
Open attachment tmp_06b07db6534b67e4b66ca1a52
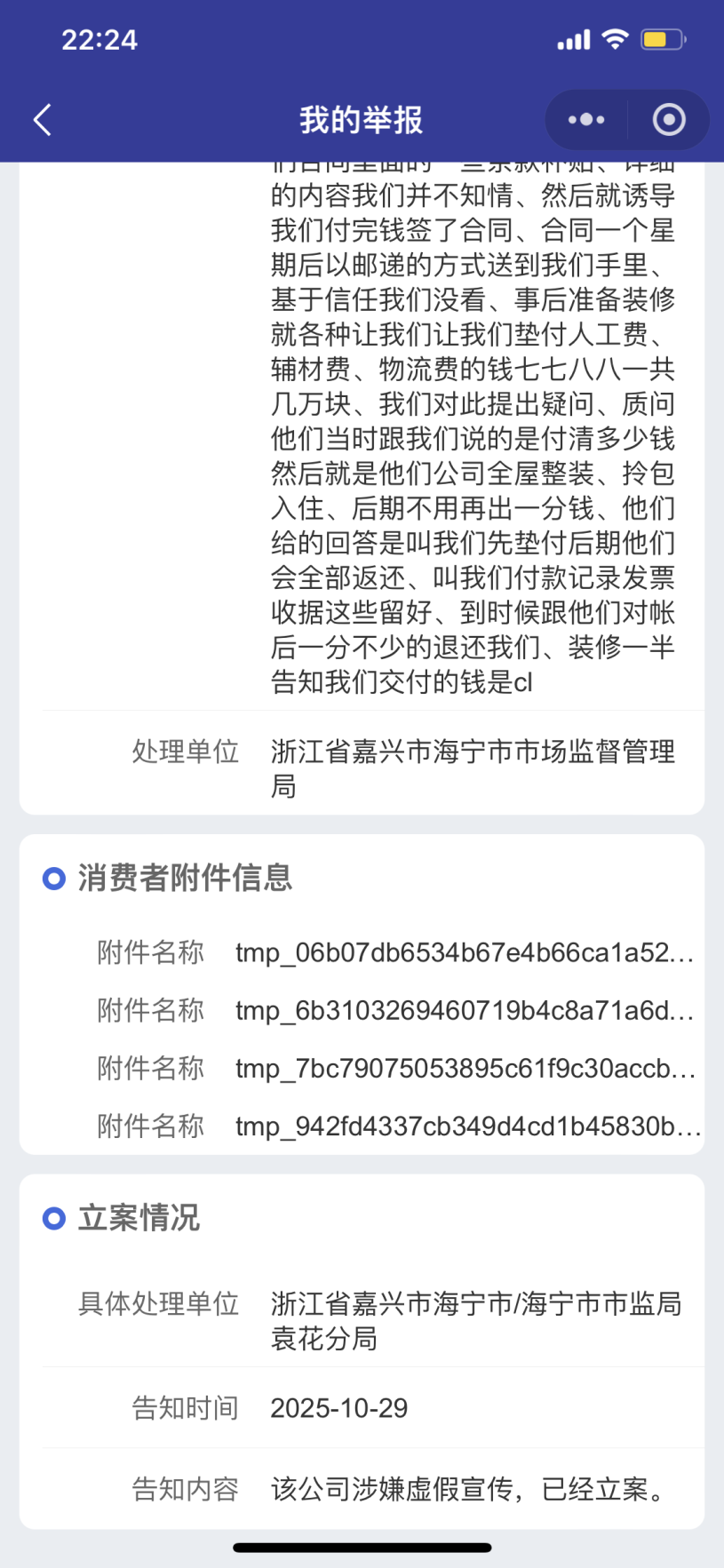click(x=465, y=952)
